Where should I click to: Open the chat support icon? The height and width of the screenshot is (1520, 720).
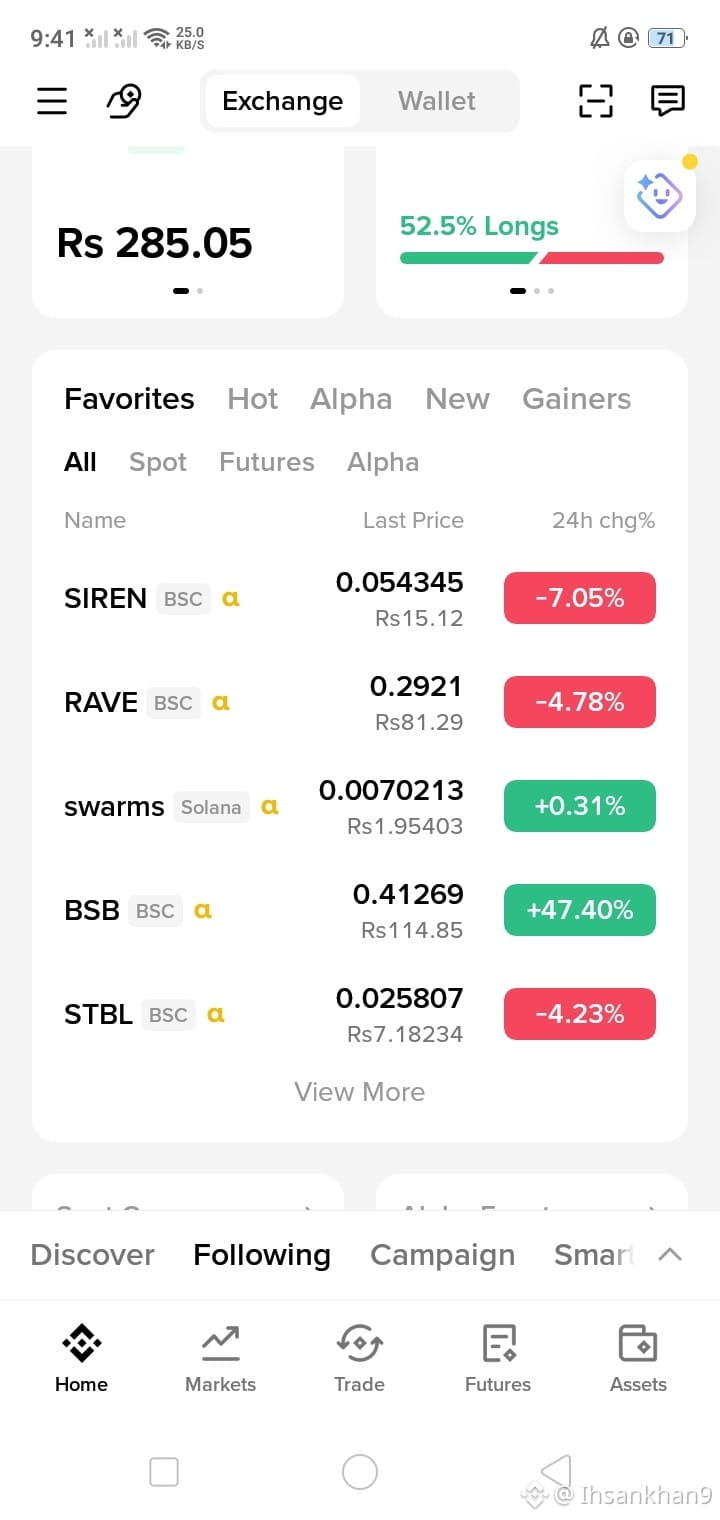point(667,101)
